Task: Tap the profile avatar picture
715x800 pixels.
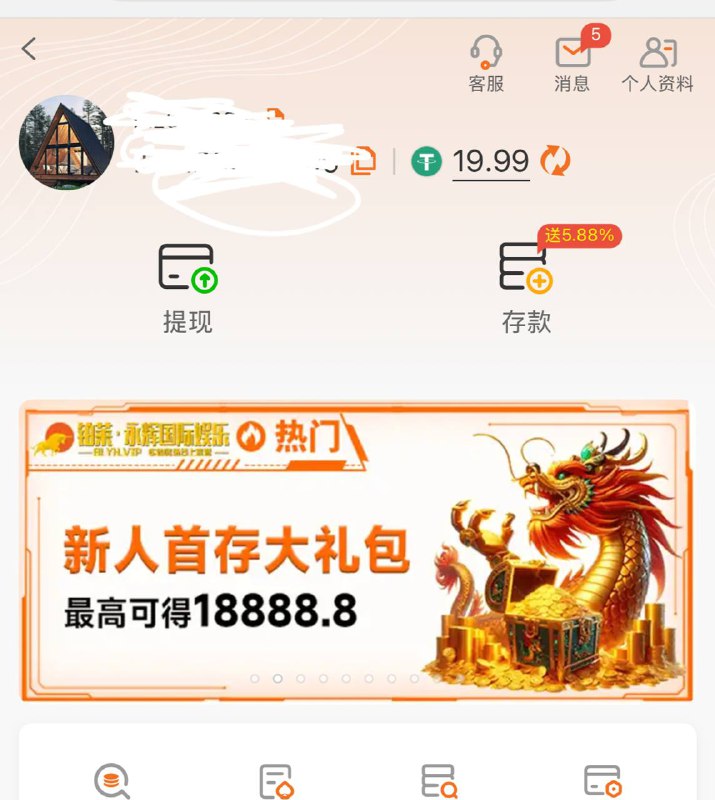Action: [x=66, y=143]
